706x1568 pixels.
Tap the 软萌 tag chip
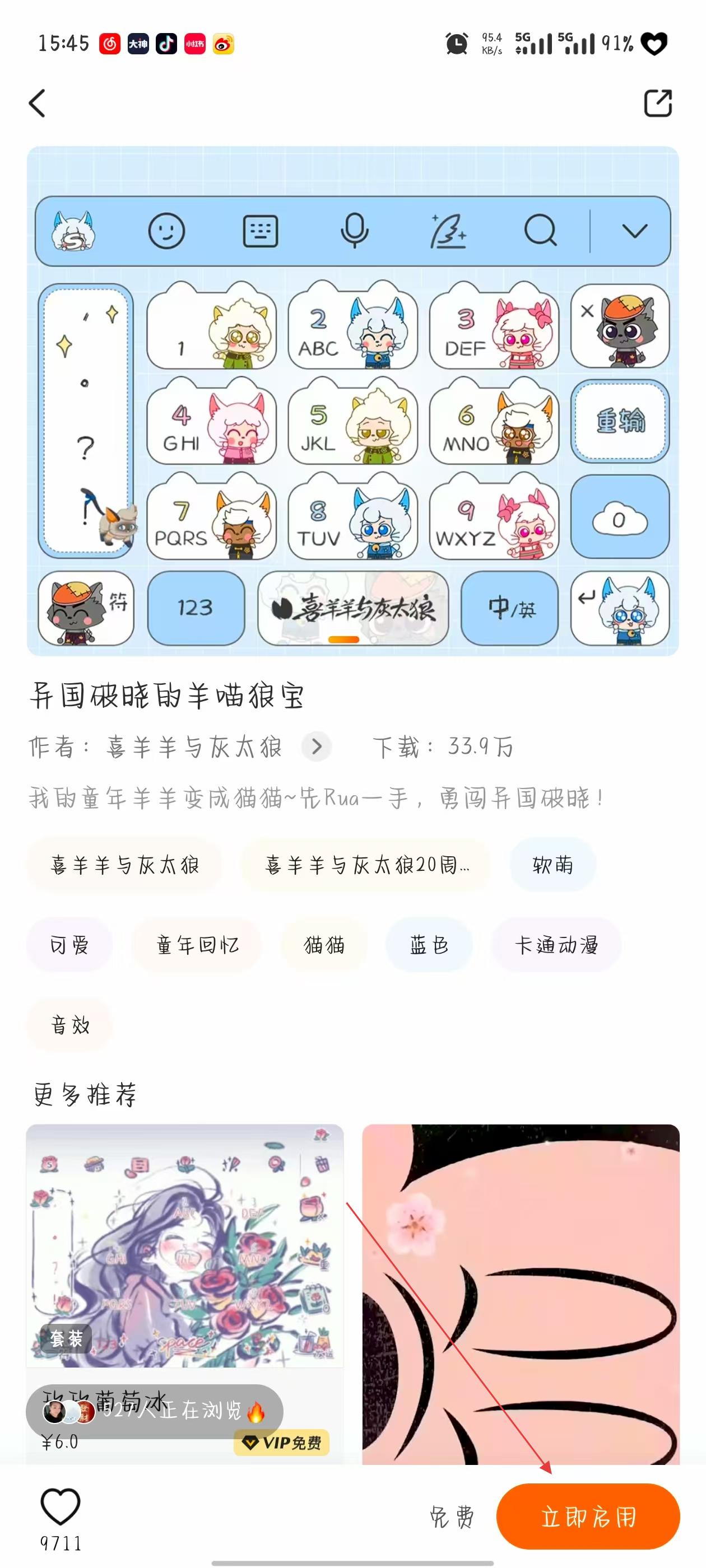pyautogui.click(x=552, y=864)
